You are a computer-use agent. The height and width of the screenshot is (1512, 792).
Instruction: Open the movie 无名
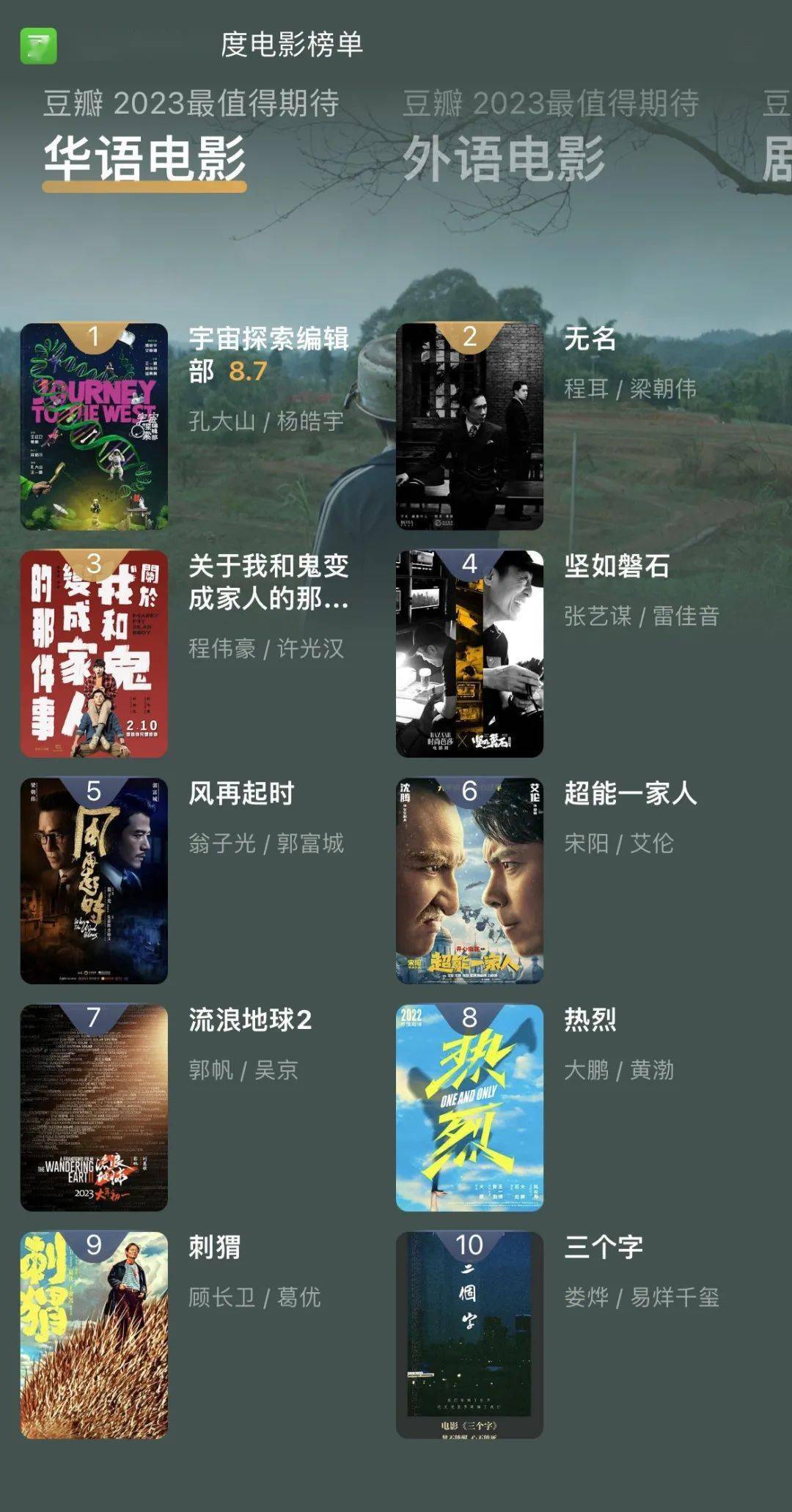point(469,427)
